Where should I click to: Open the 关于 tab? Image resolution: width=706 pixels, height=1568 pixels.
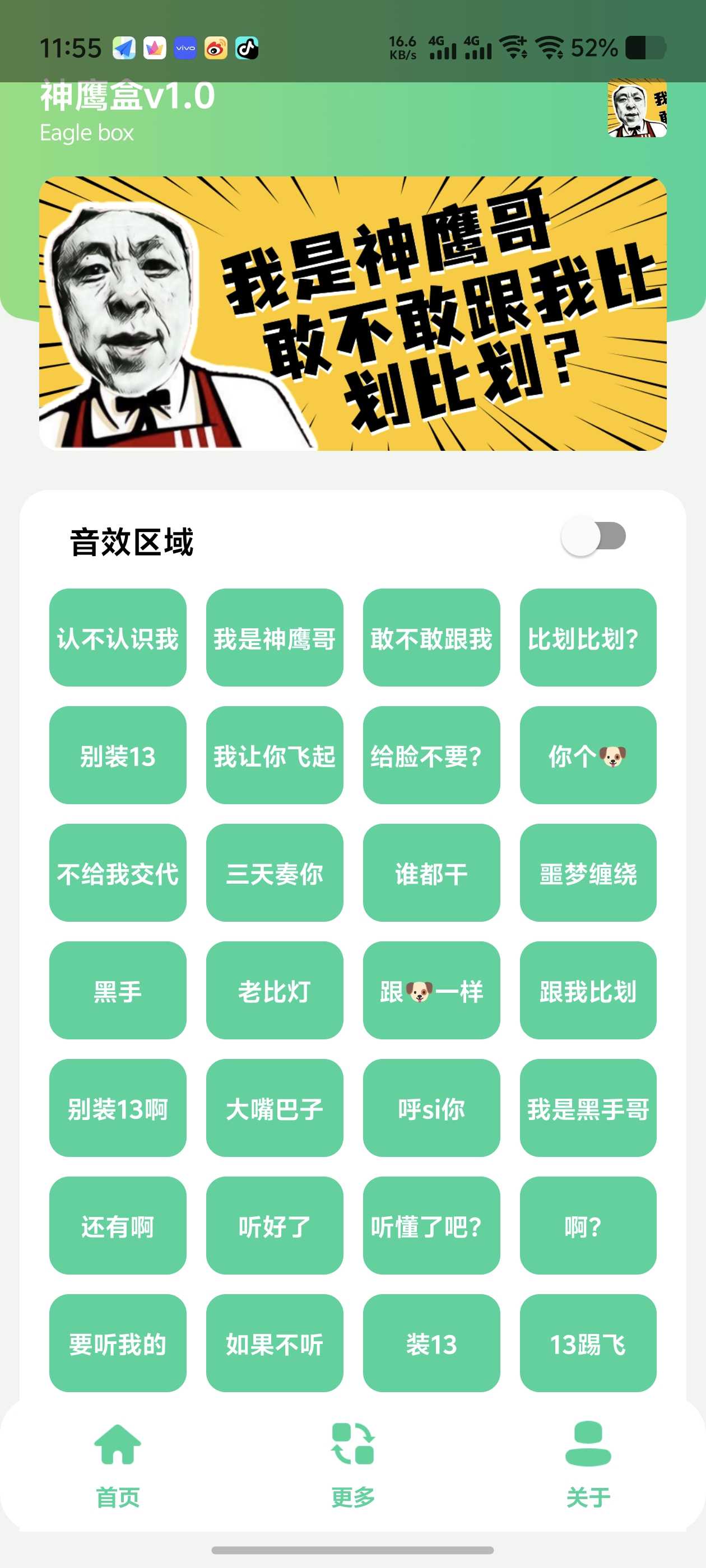(x=588, y=1464)
